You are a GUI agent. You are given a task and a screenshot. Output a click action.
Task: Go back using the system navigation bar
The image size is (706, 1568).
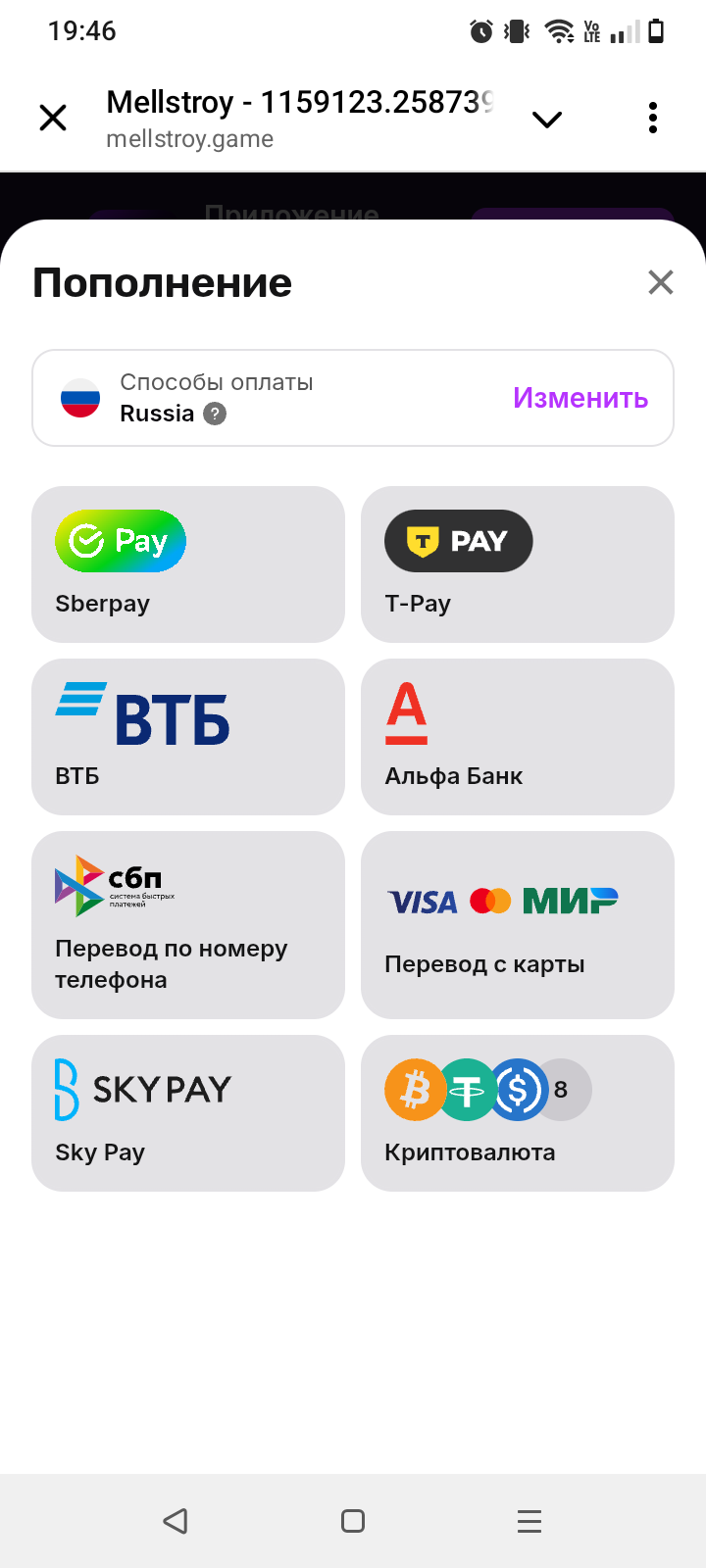click(176, 1521)
